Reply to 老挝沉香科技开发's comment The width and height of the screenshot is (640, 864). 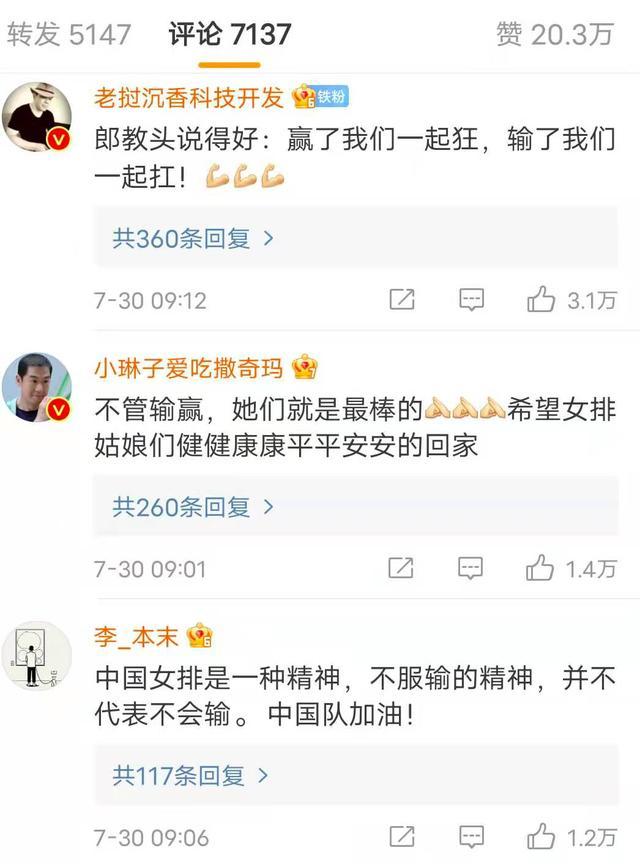pos(471,299)
